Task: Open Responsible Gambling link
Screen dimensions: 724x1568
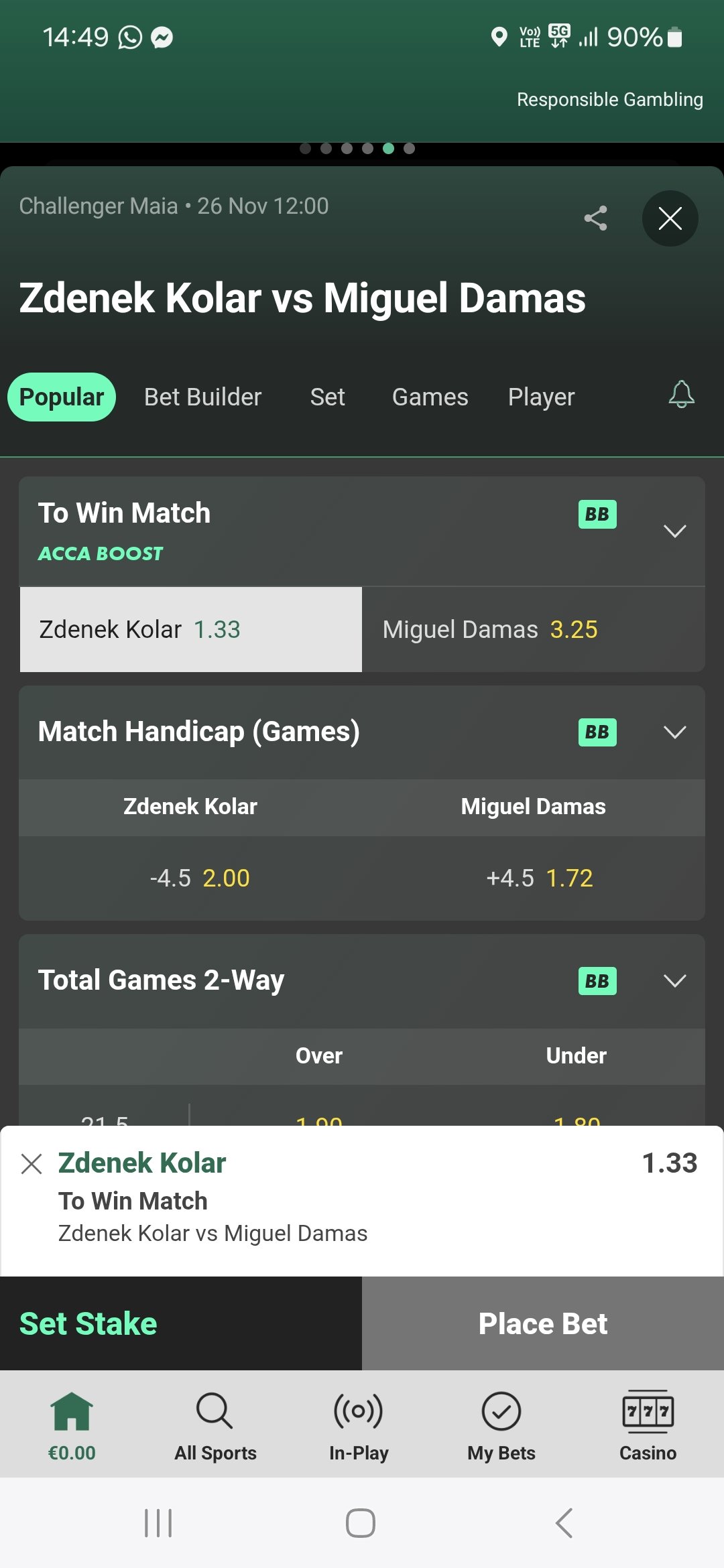Action: pos(609,99)
